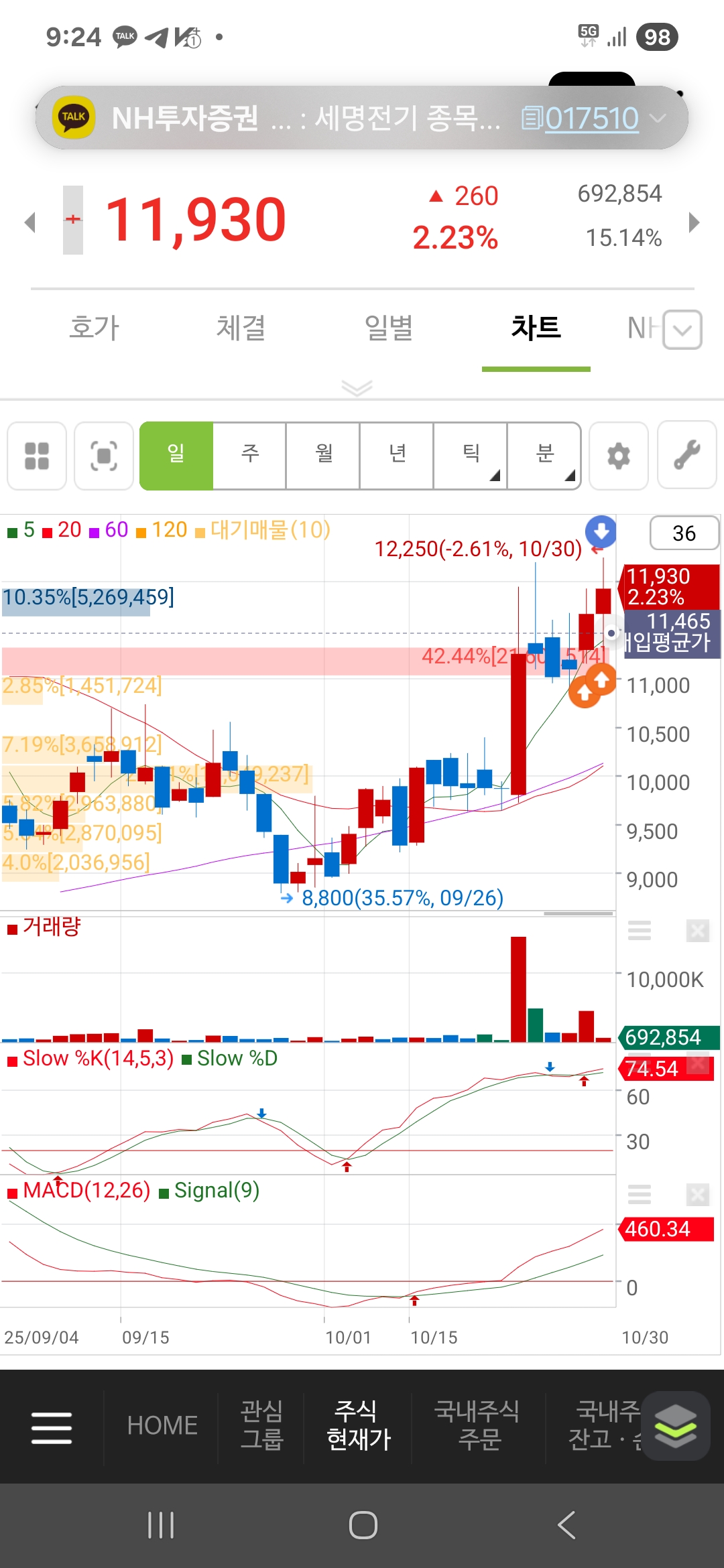Open chart settings gear
724x1568 pixels.
click(618, 456)
